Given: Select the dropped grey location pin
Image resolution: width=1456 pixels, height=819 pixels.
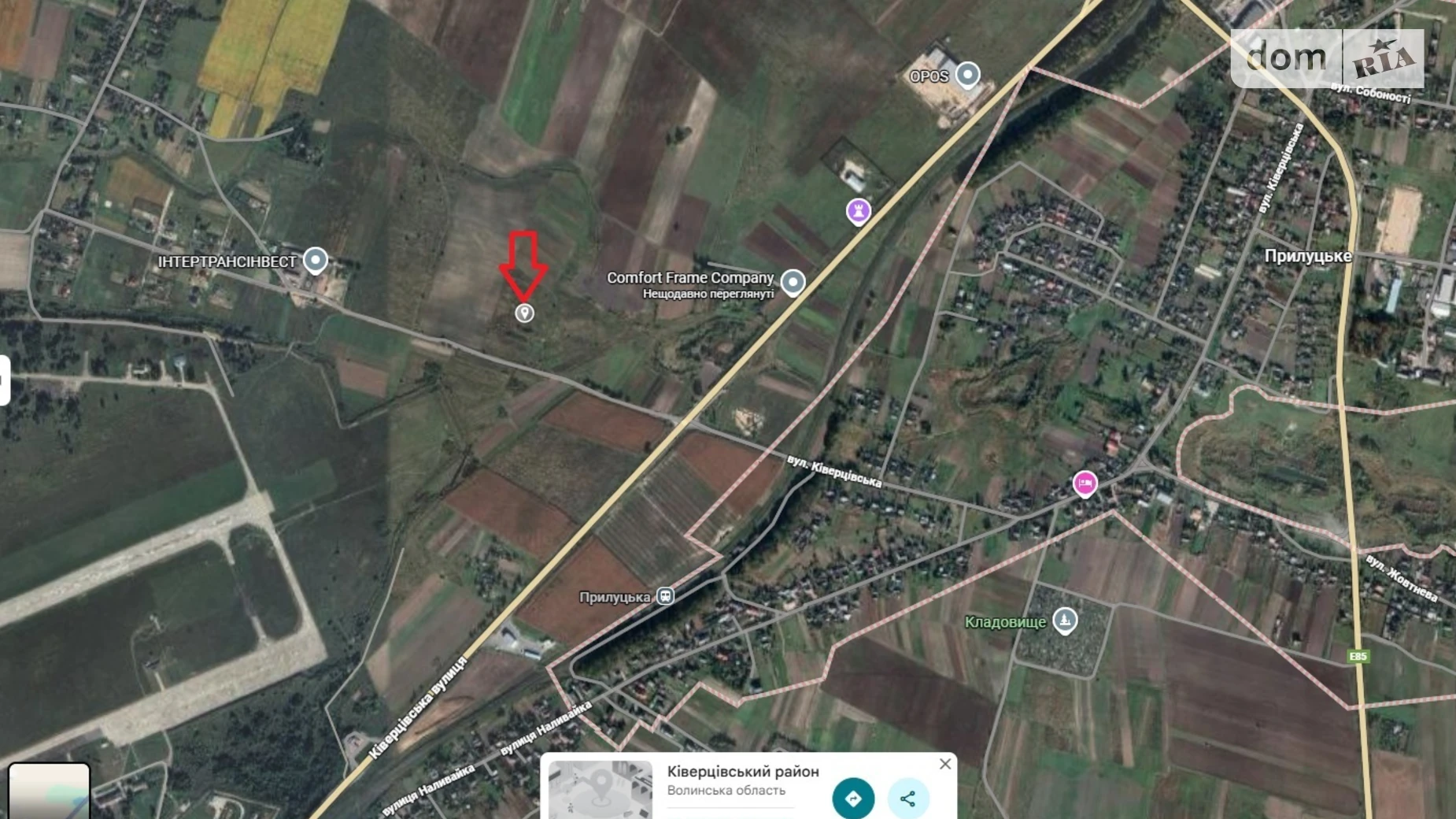Looking at the screenshot, I should [524, 313].
